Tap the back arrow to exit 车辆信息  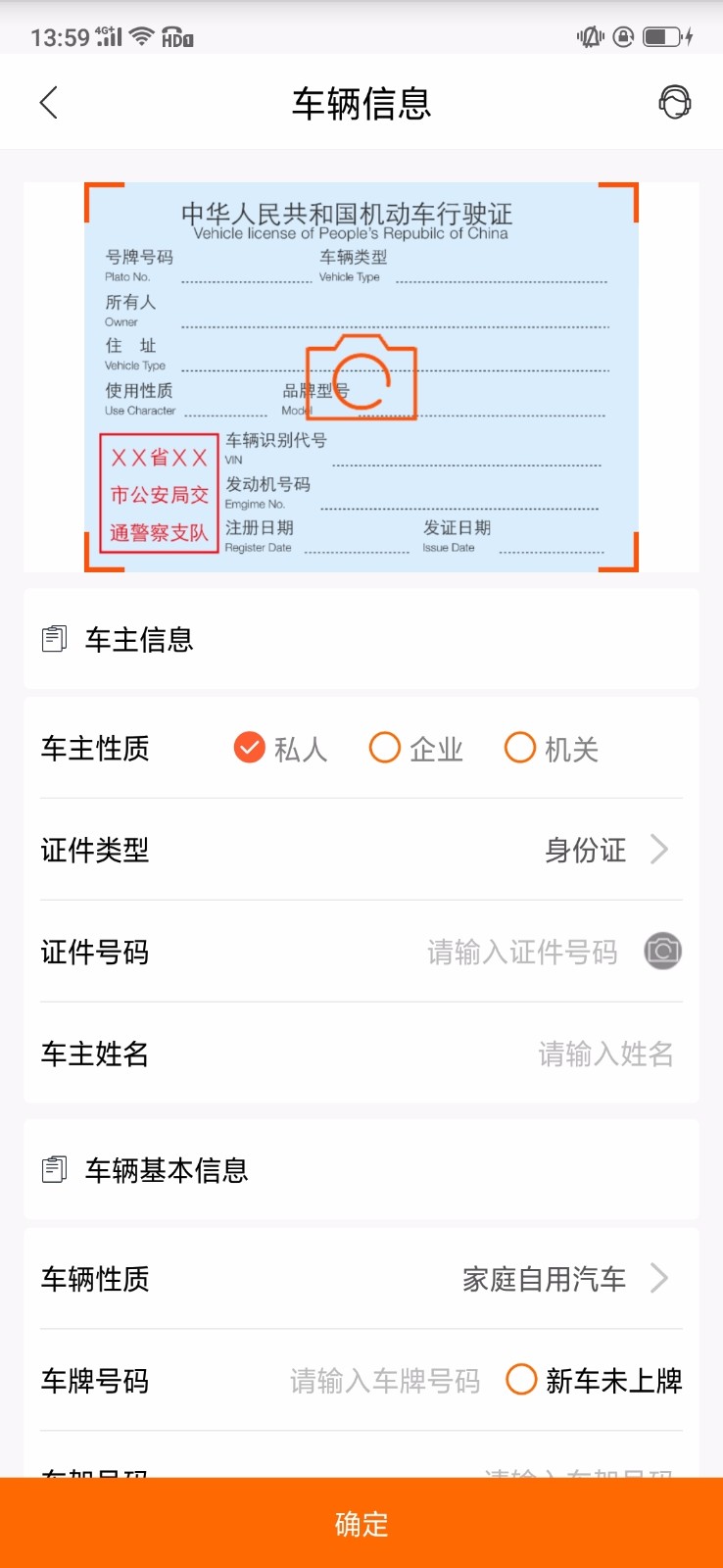(x=49, y=102)
